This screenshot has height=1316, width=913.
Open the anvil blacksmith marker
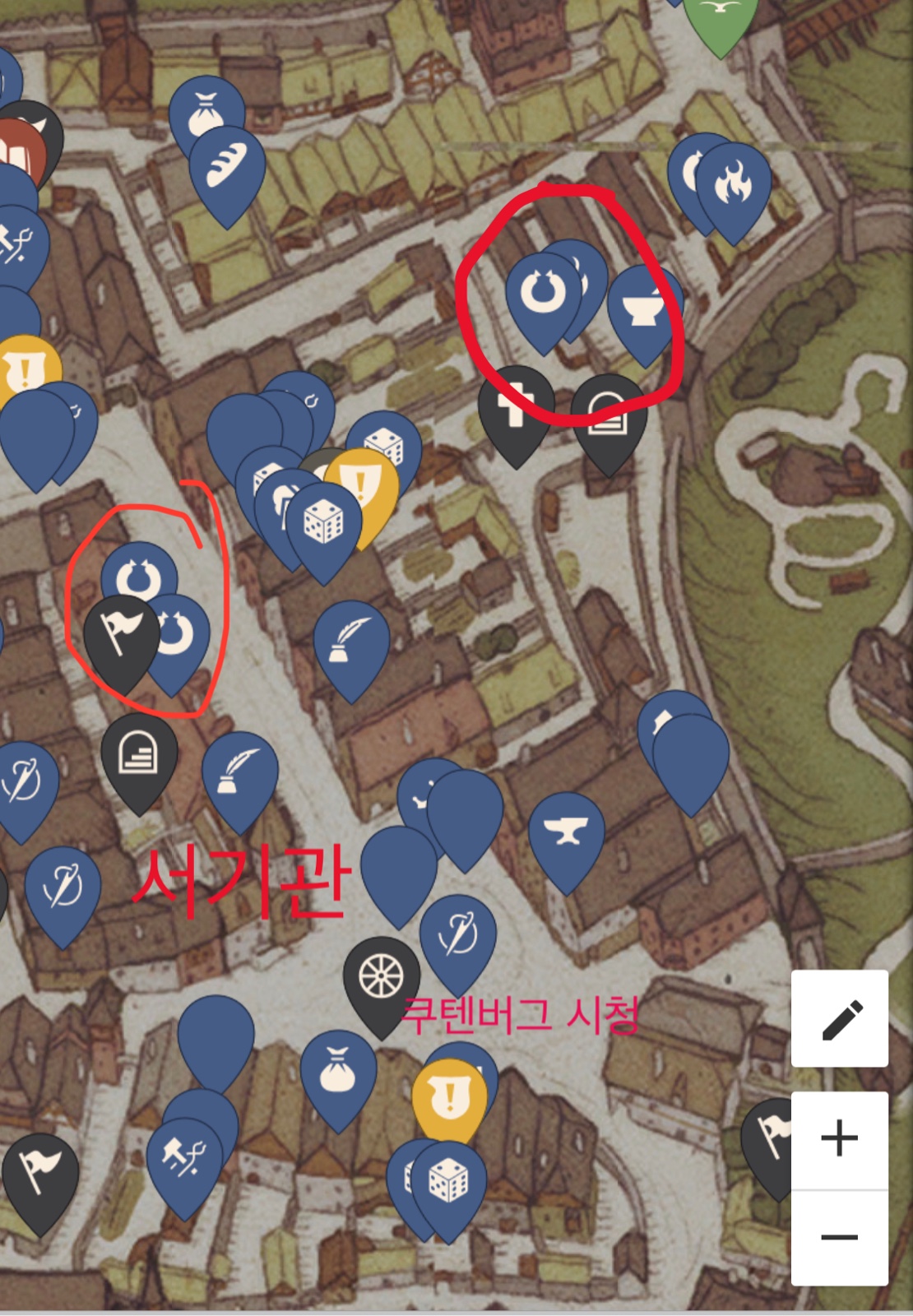point(566,832)
